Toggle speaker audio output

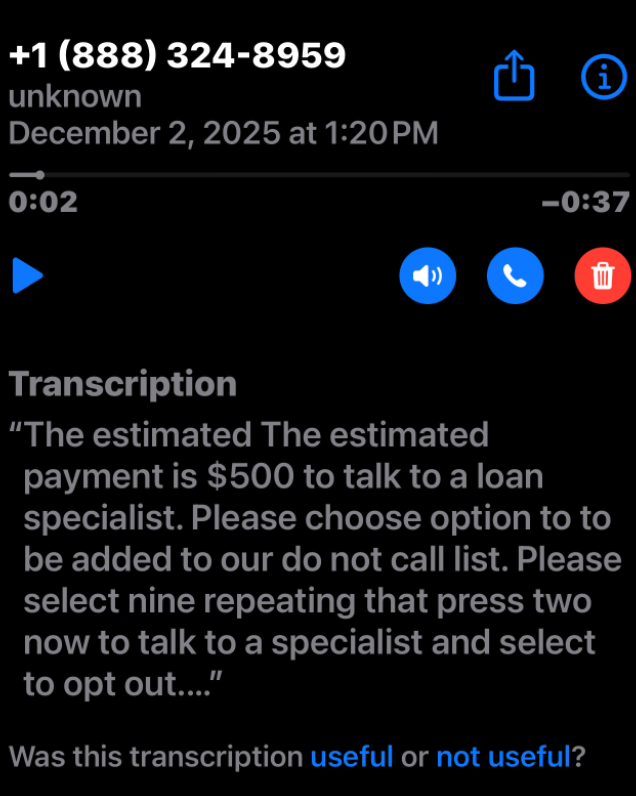point(427,274)
